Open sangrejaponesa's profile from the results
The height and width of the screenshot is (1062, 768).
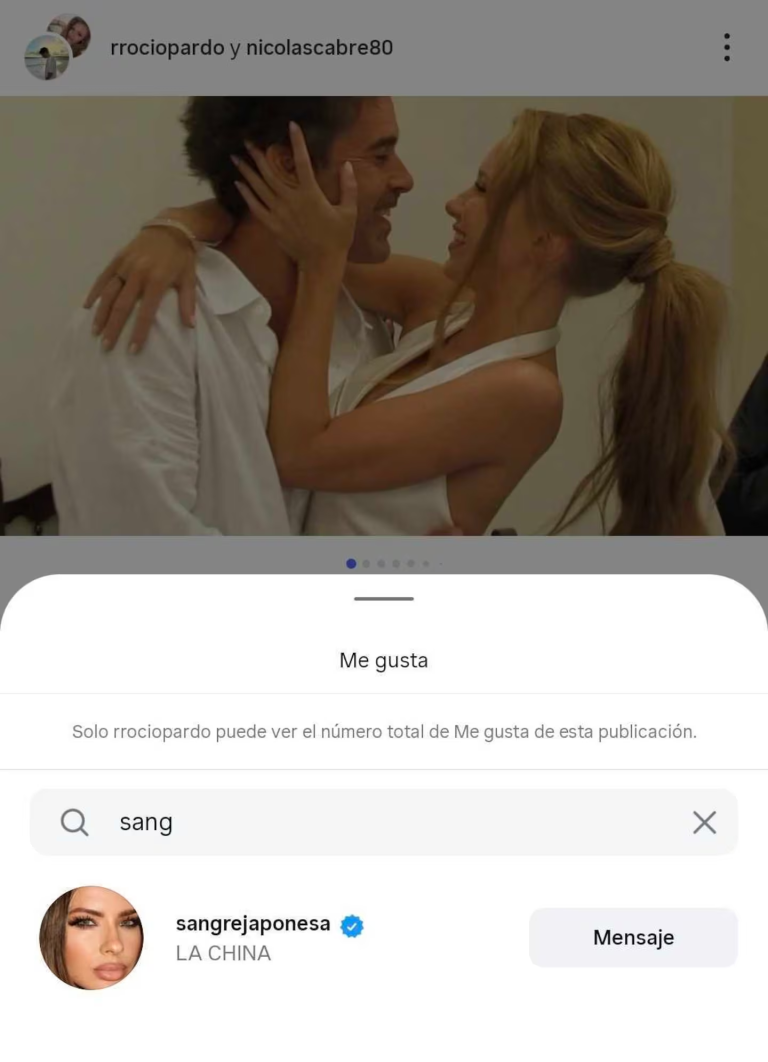[252, 924]
